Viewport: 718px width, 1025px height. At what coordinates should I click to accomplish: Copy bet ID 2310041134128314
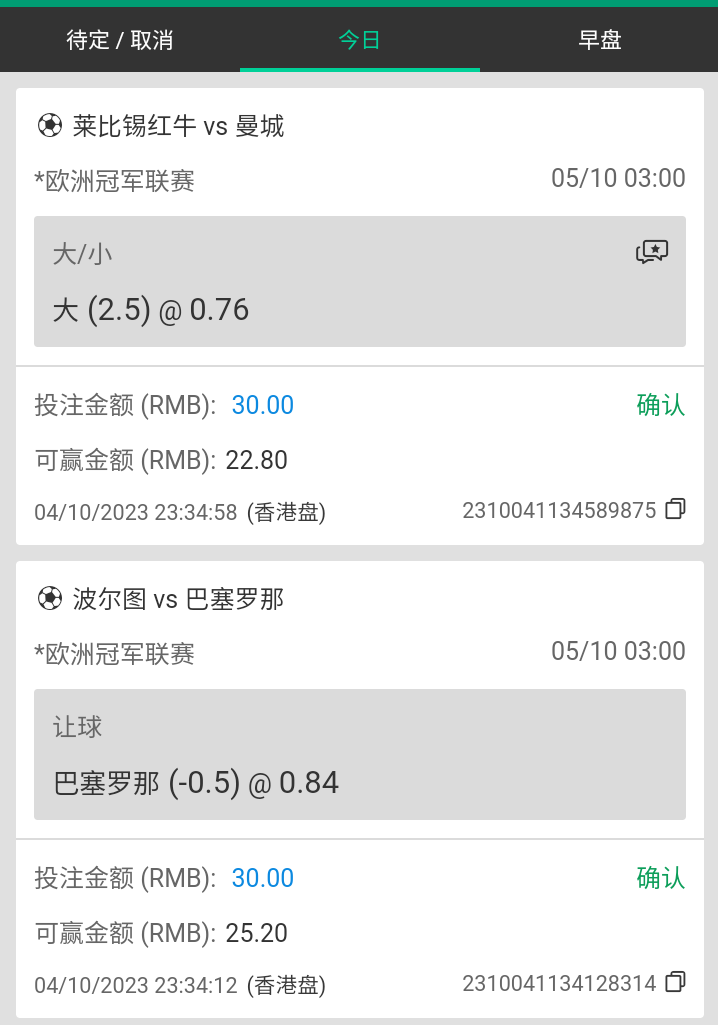[x=676, y=982]
